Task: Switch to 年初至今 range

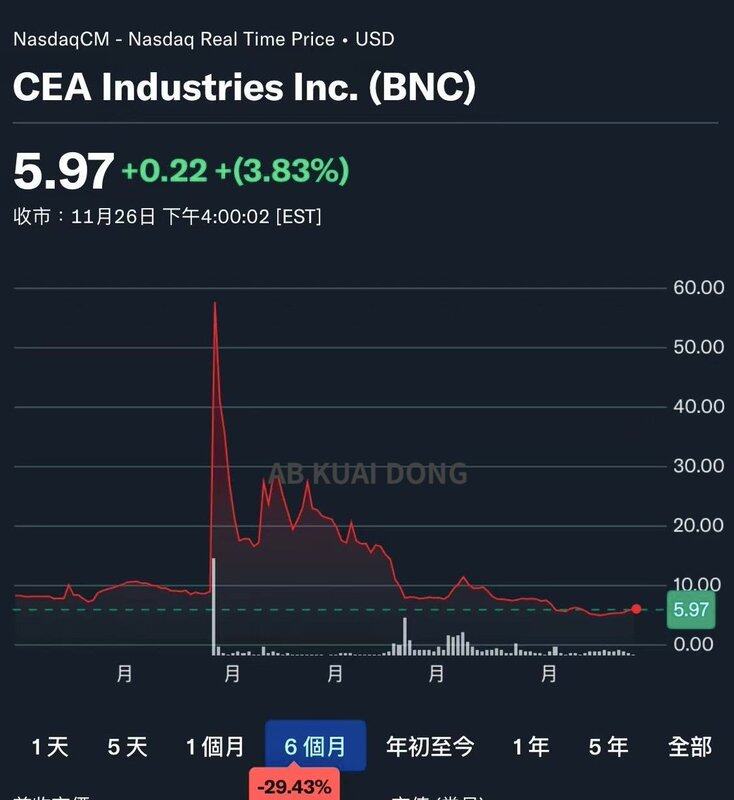Action: point(430,746)
